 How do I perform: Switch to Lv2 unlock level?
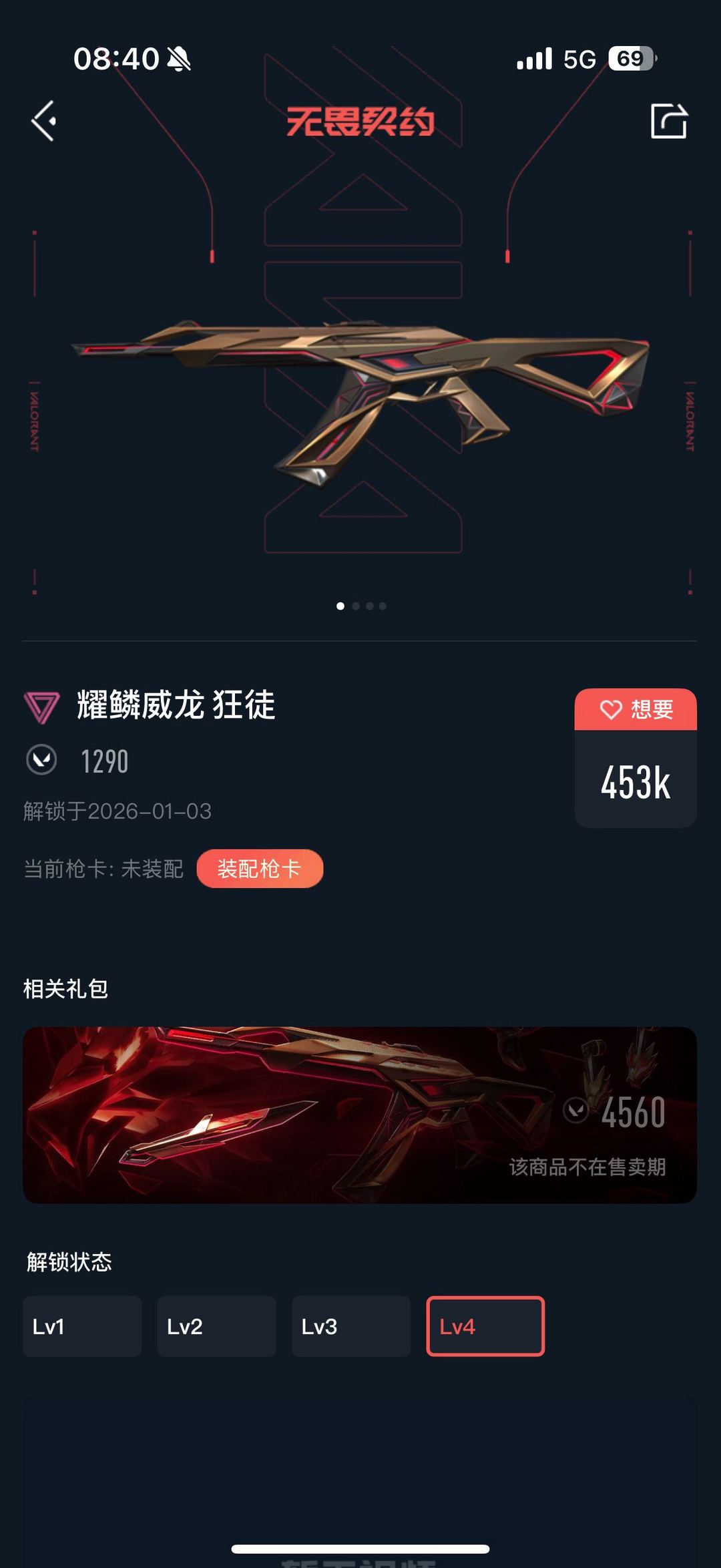pyautogui.click(x=216, y=1326)
